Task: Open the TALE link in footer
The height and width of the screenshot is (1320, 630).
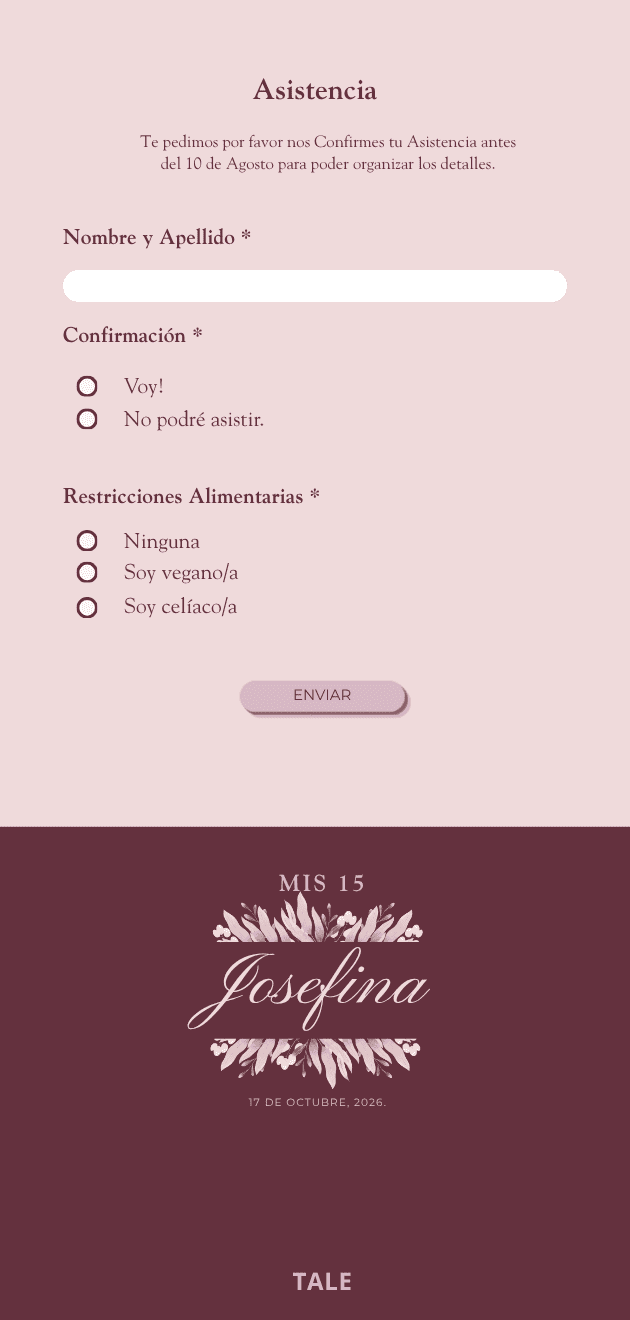Action: (322, 1282)
